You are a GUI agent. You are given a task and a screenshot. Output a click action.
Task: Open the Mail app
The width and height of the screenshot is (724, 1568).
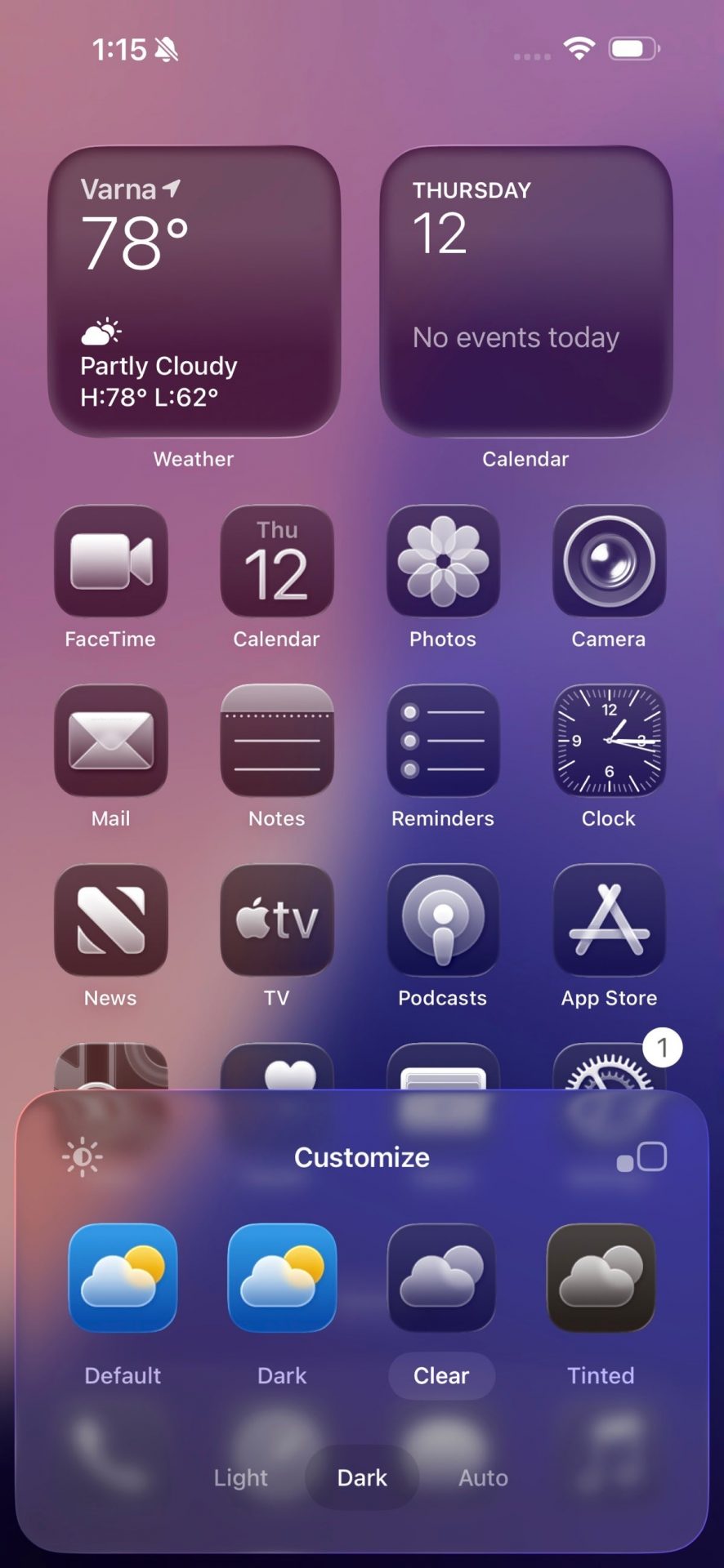coord(111,741)
